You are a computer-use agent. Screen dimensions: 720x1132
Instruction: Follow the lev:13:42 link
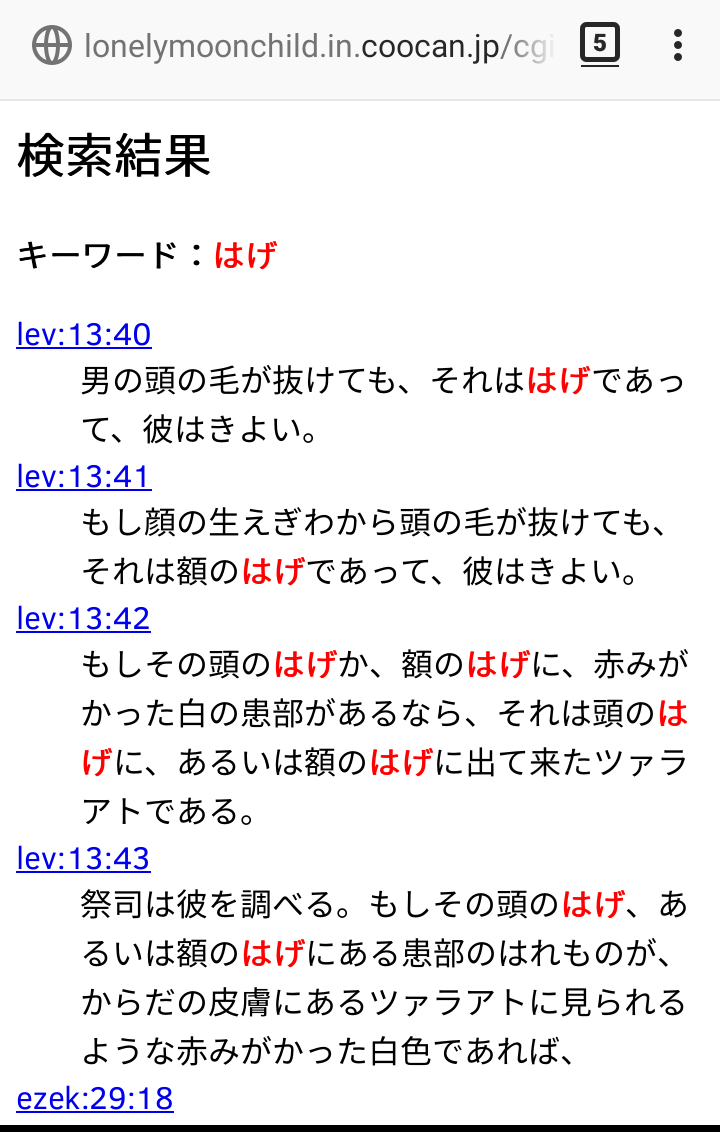click(x=84, y=618)
